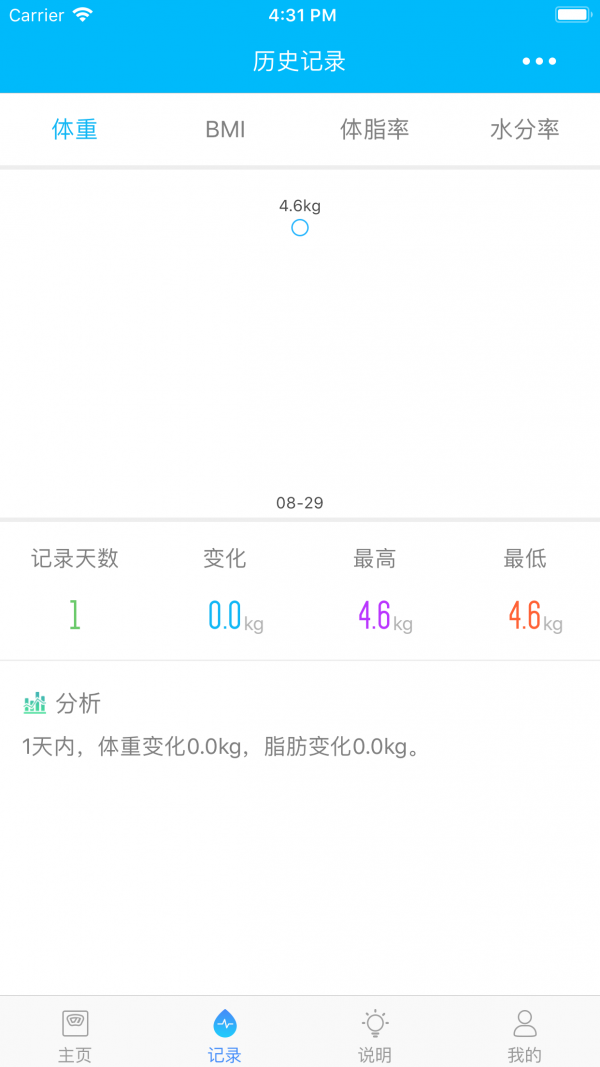Open the 我的 profile tab

525,1035
